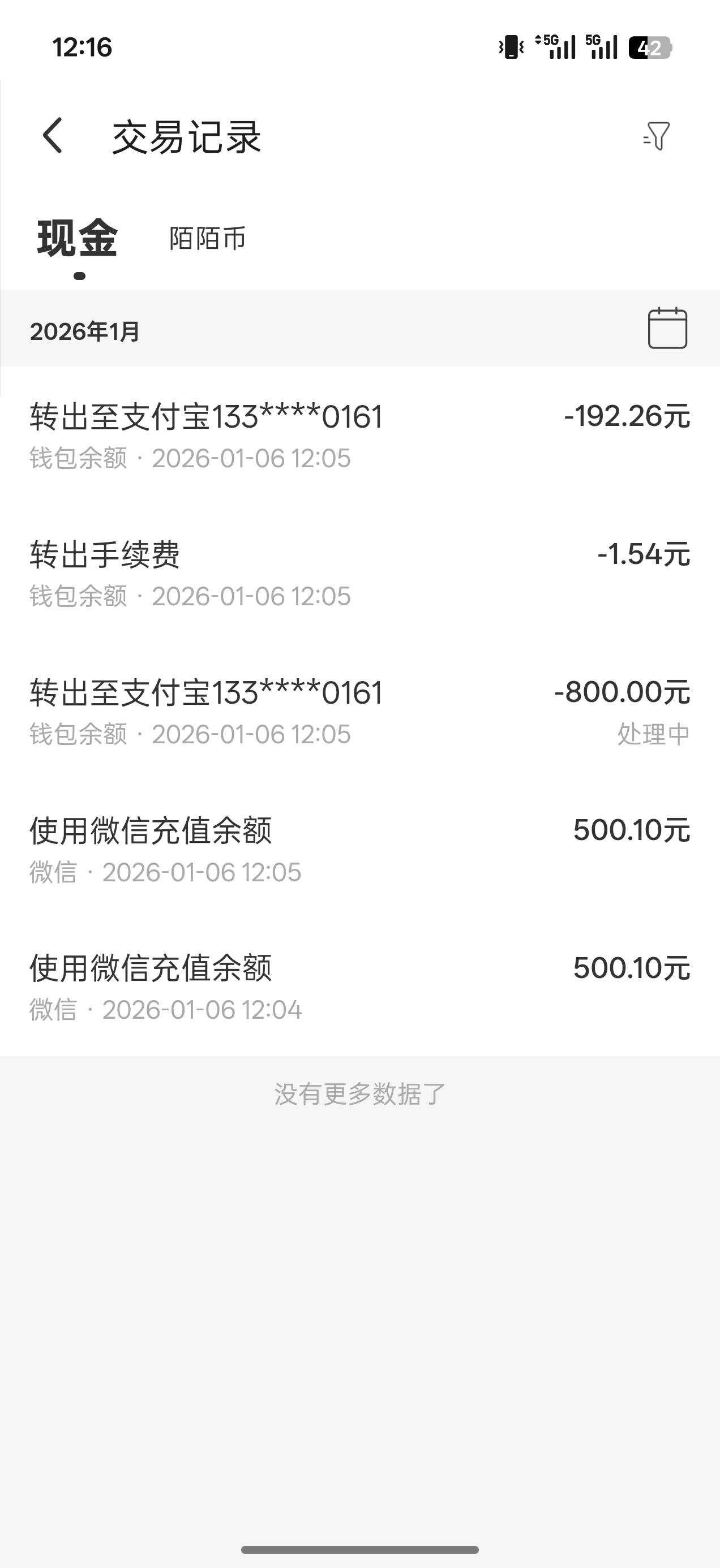720x1568 pixels.
Task: Open the 12:04 微信充值余额 500.10元 record
Action: coord(360,987)
